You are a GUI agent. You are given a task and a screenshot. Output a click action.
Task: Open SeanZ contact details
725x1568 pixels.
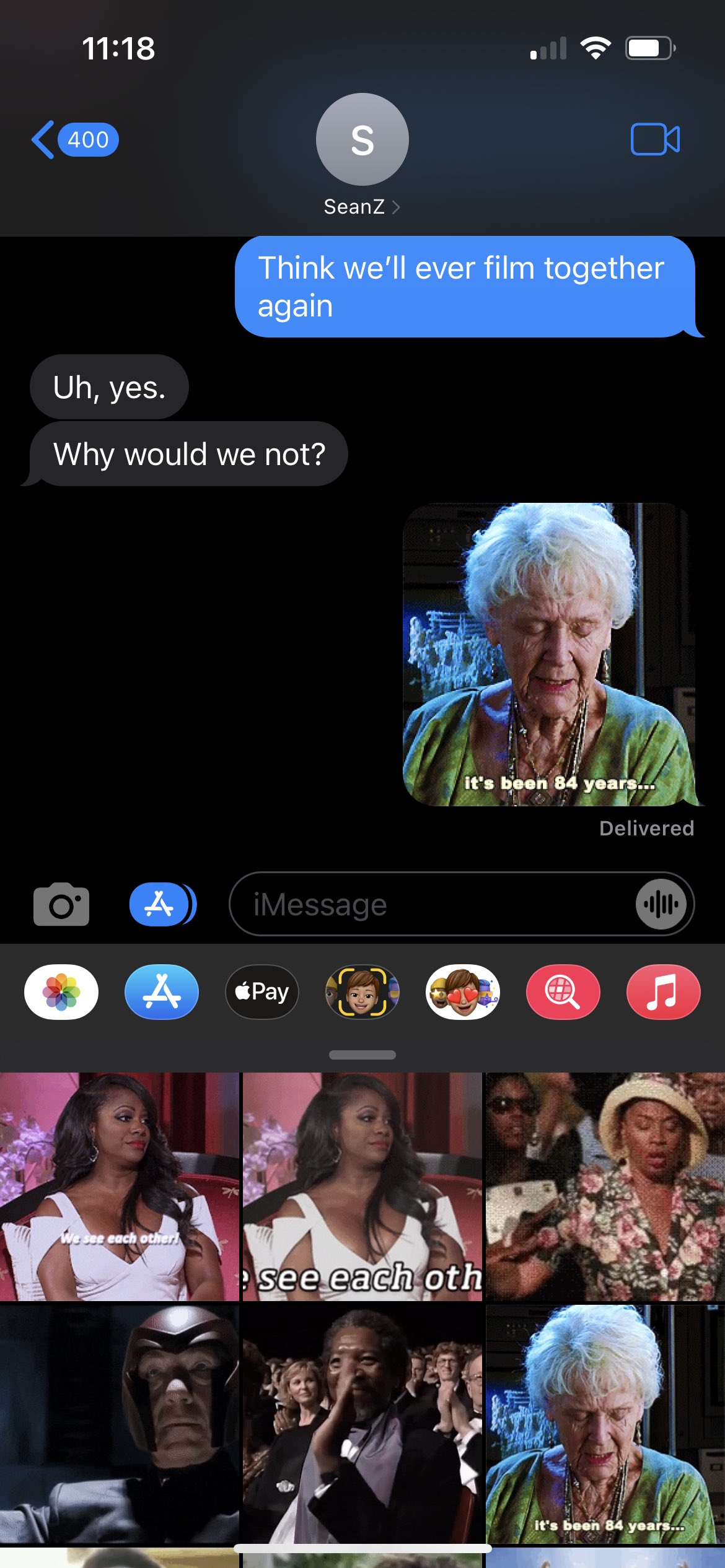point(362,155)
